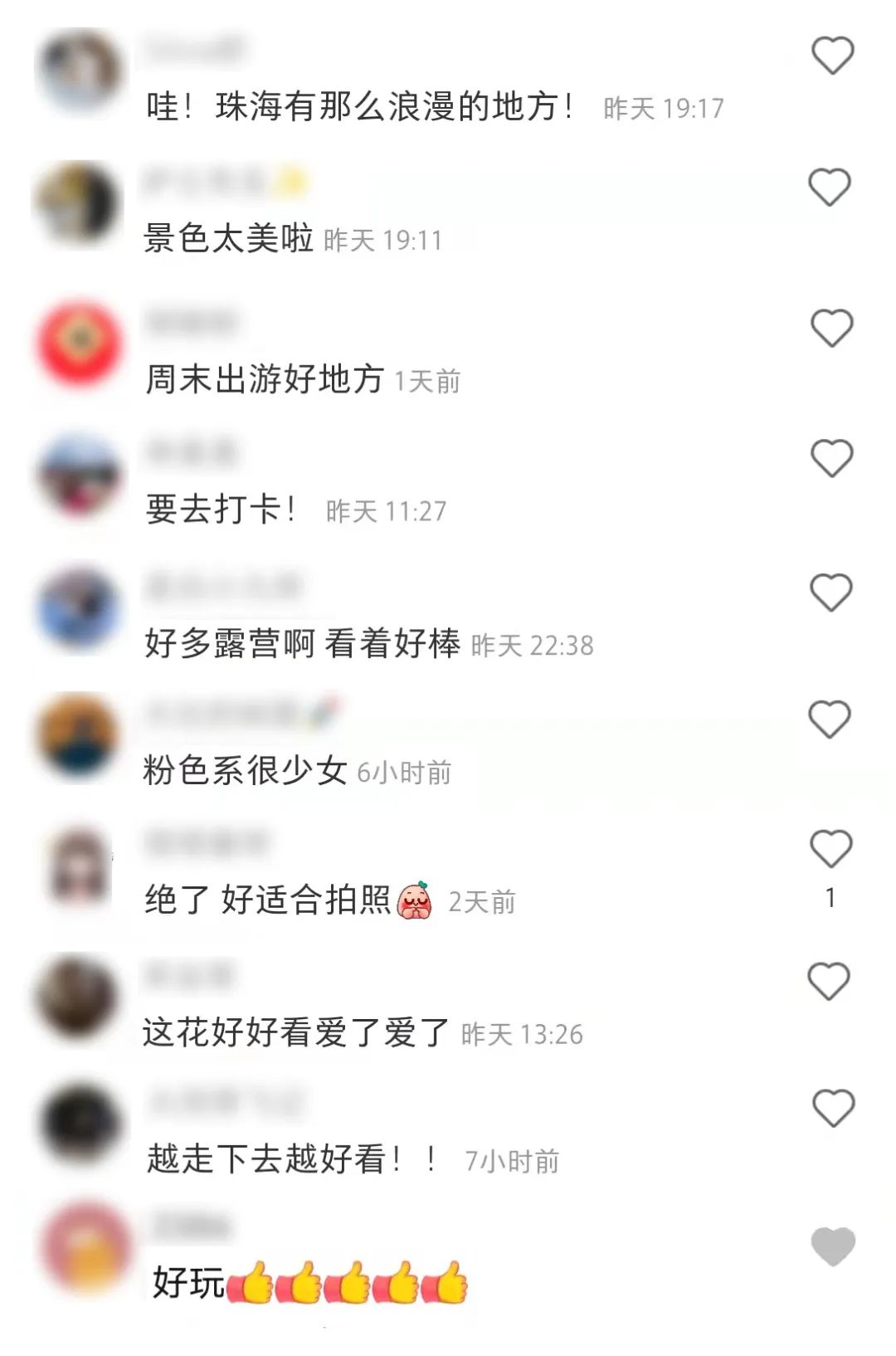This screenshot has width=896, height=1356.
Task: Like the comment '越走下去越好看！！'
Action: pos(833,1109)
